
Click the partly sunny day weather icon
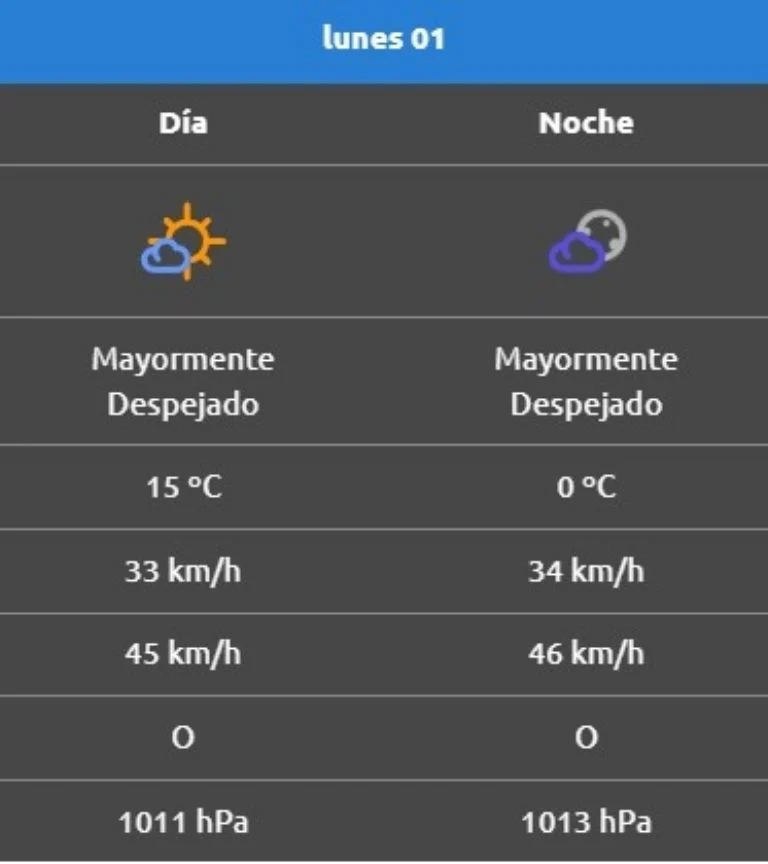coord(185,240)
